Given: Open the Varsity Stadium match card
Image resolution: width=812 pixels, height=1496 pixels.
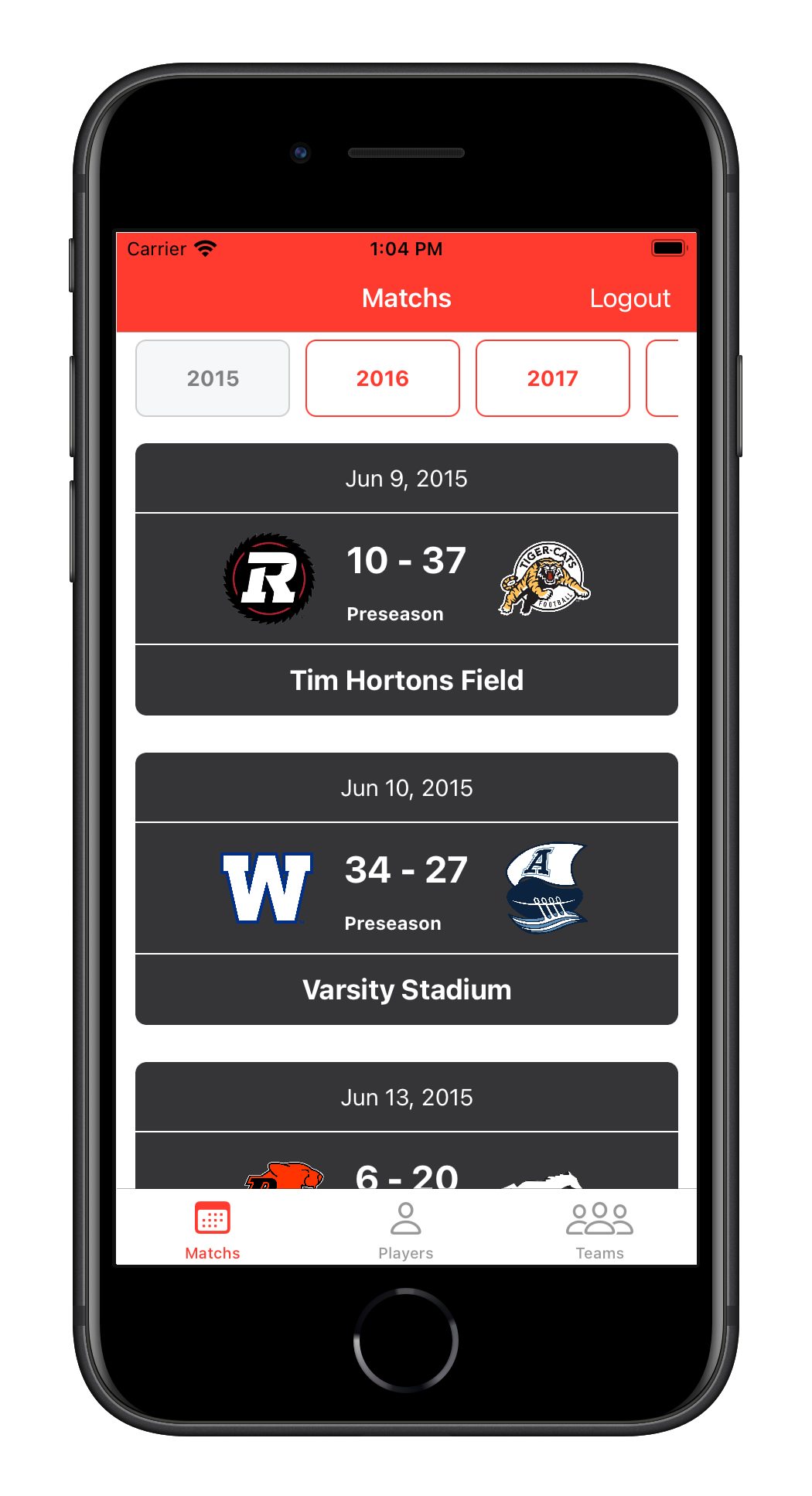Looking at the screenshot, I should (x=407, y=889).
